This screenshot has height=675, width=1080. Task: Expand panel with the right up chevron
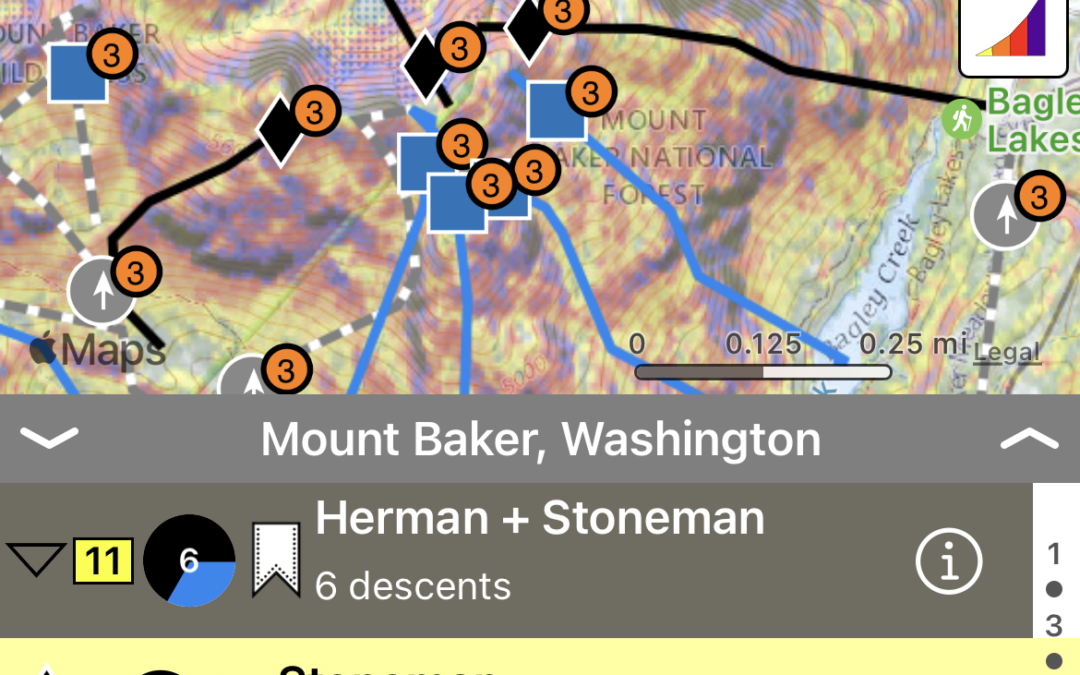[1028, 438]
